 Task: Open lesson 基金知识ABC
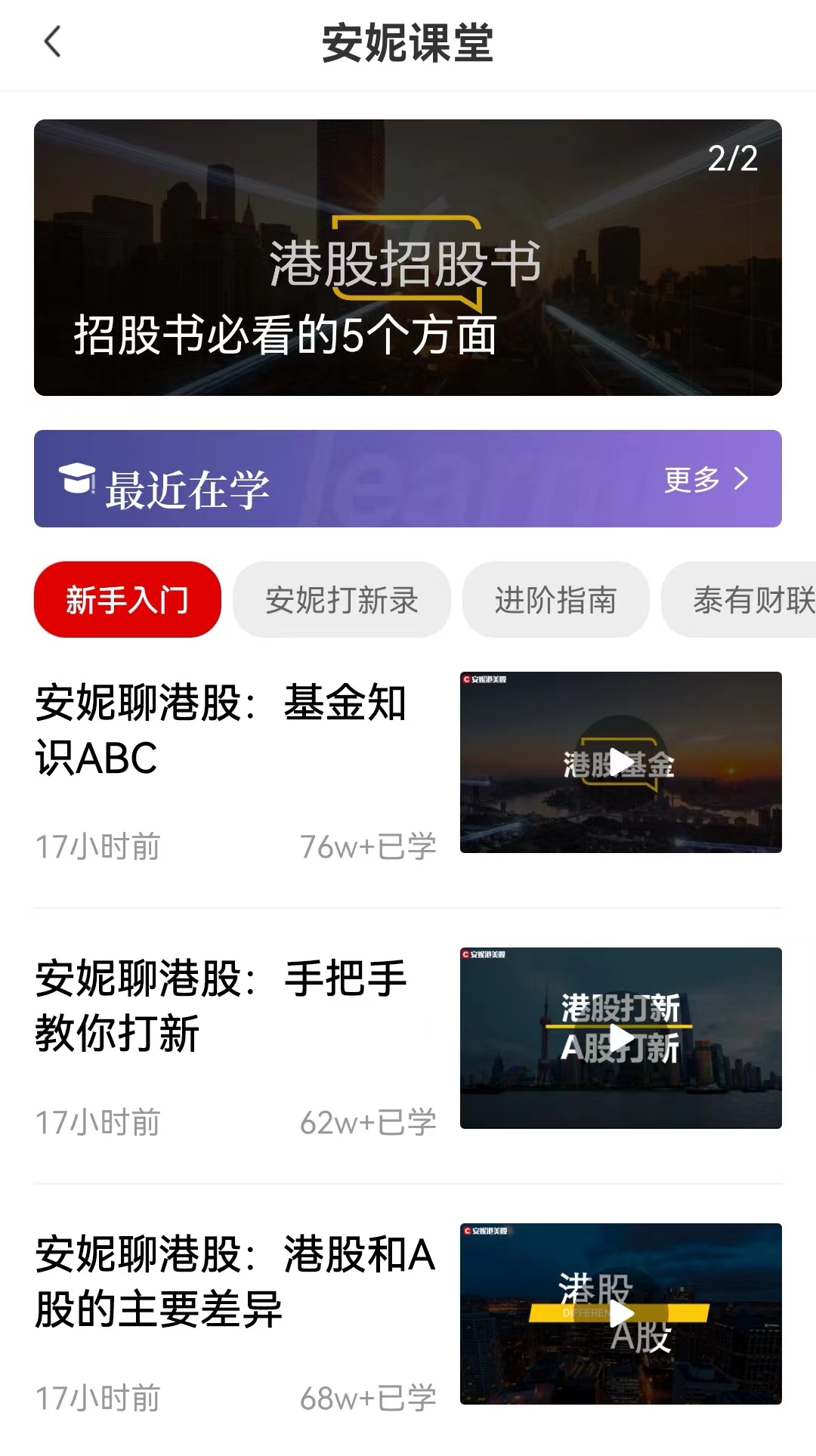tap(221, 730)
